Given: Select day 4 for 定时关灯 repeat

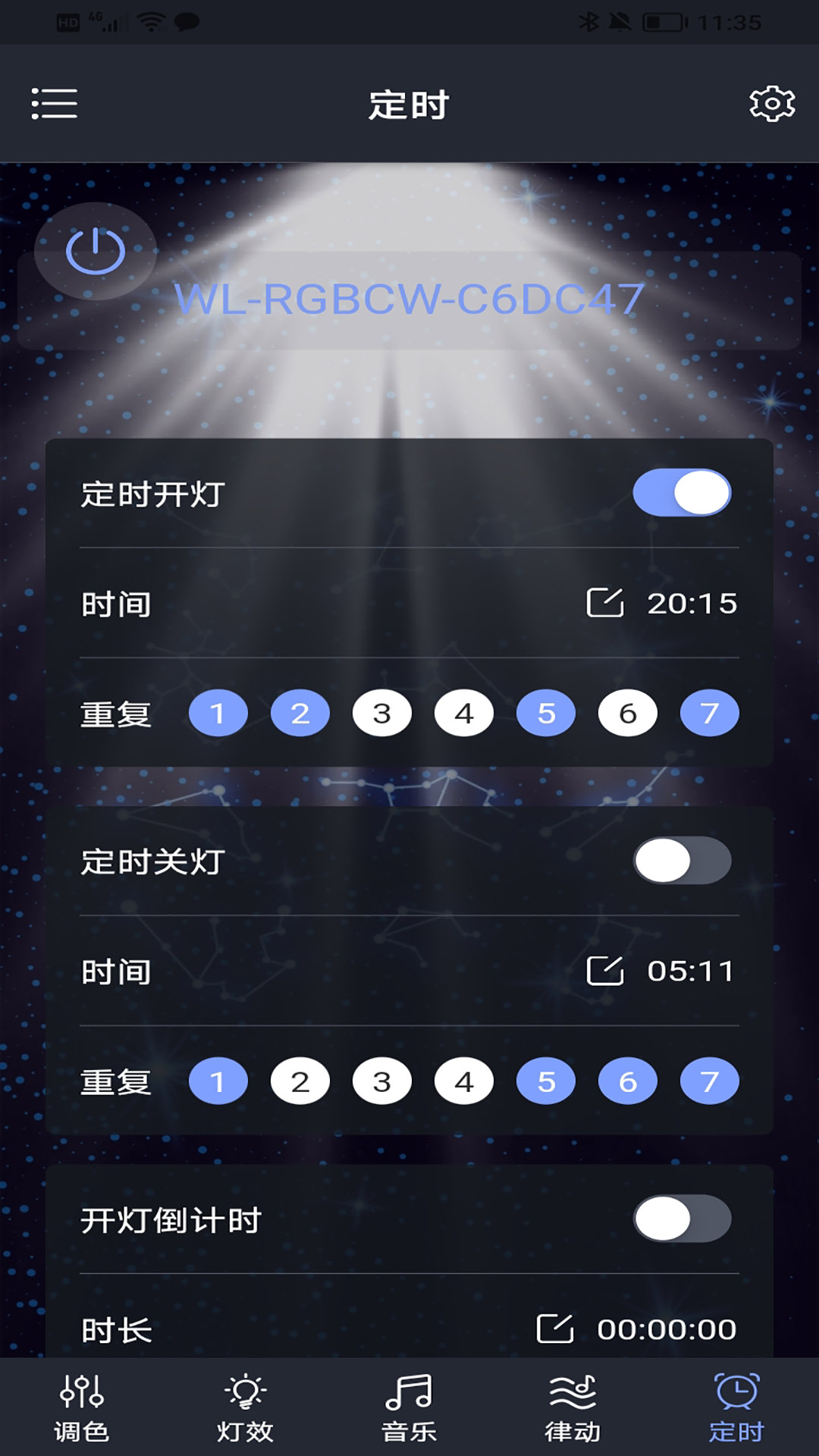Looking at the screenshot, I should point(464,1081).
